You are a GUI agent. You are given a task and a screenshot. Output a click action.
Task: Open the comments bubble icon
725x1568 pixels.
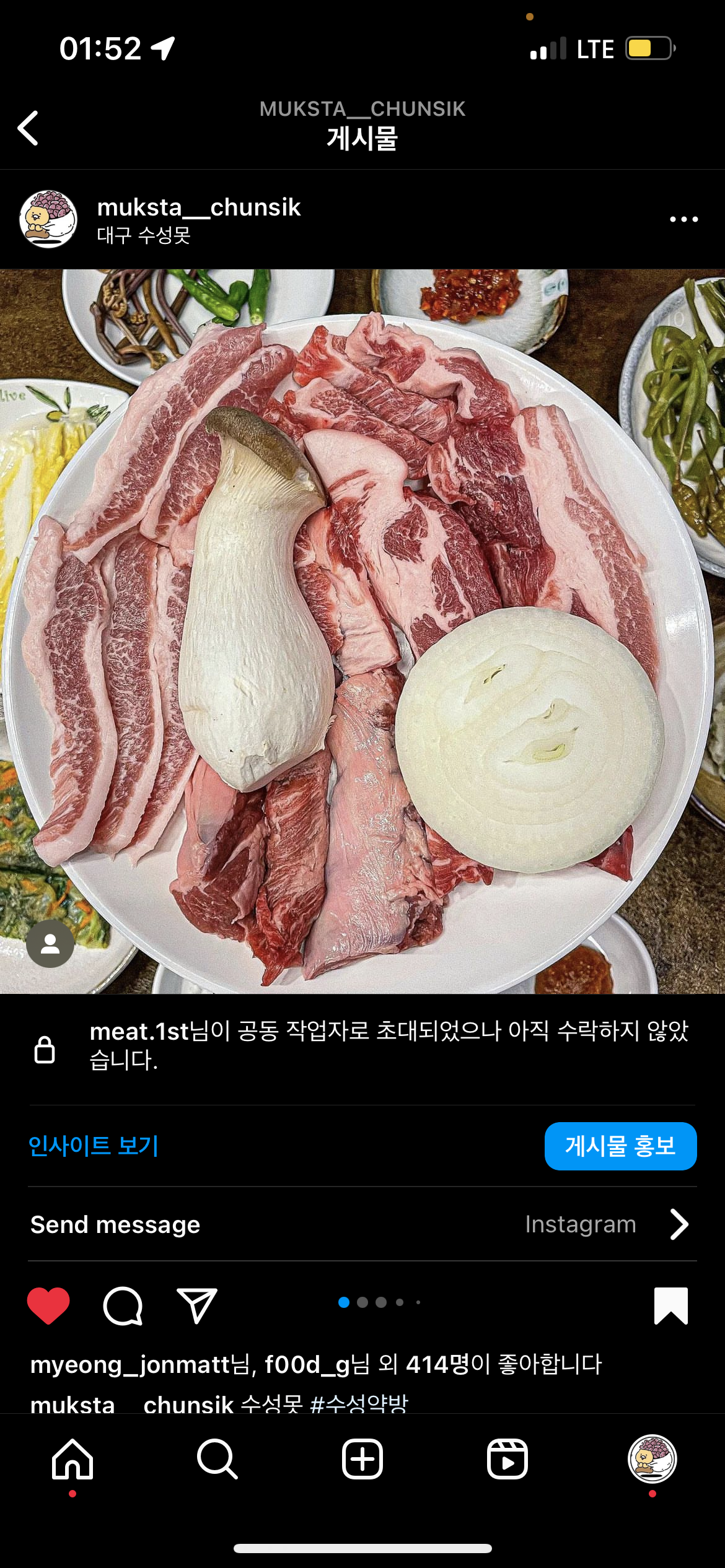[123, 1305]
